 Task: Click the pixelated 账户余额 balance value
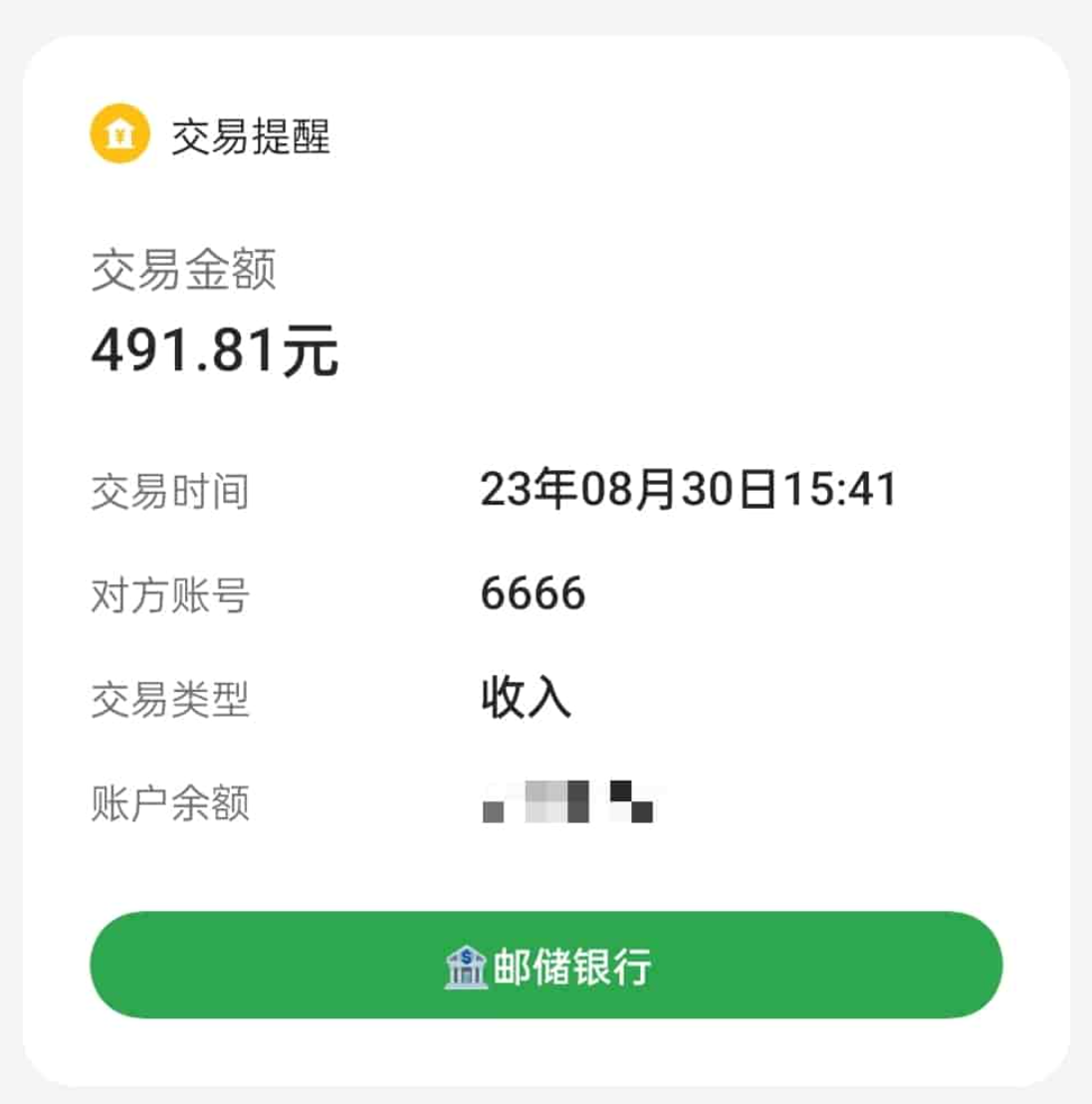pos(567,799)
